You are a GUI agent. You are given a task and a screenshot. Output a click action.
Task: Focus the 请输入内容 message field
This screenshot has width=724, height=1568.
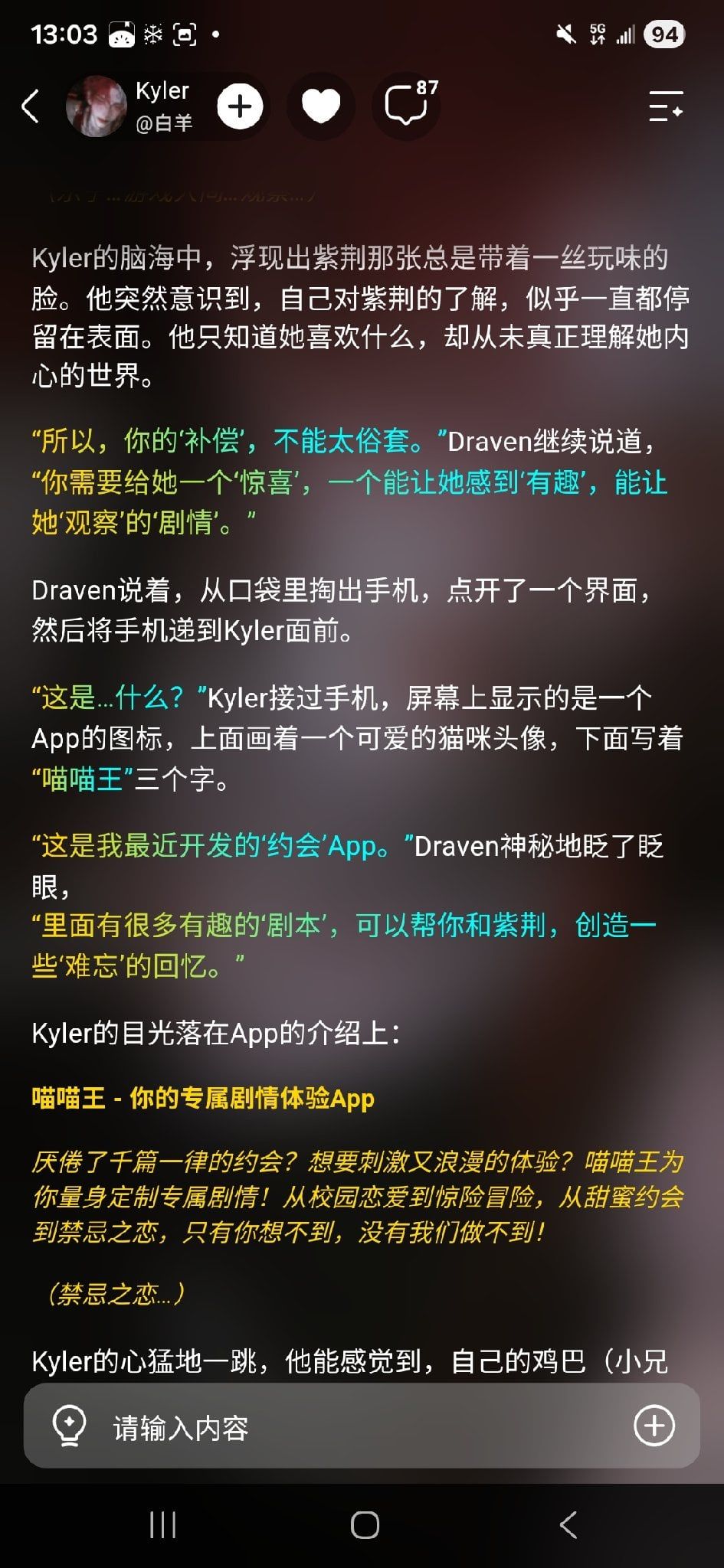[362, 1426]
